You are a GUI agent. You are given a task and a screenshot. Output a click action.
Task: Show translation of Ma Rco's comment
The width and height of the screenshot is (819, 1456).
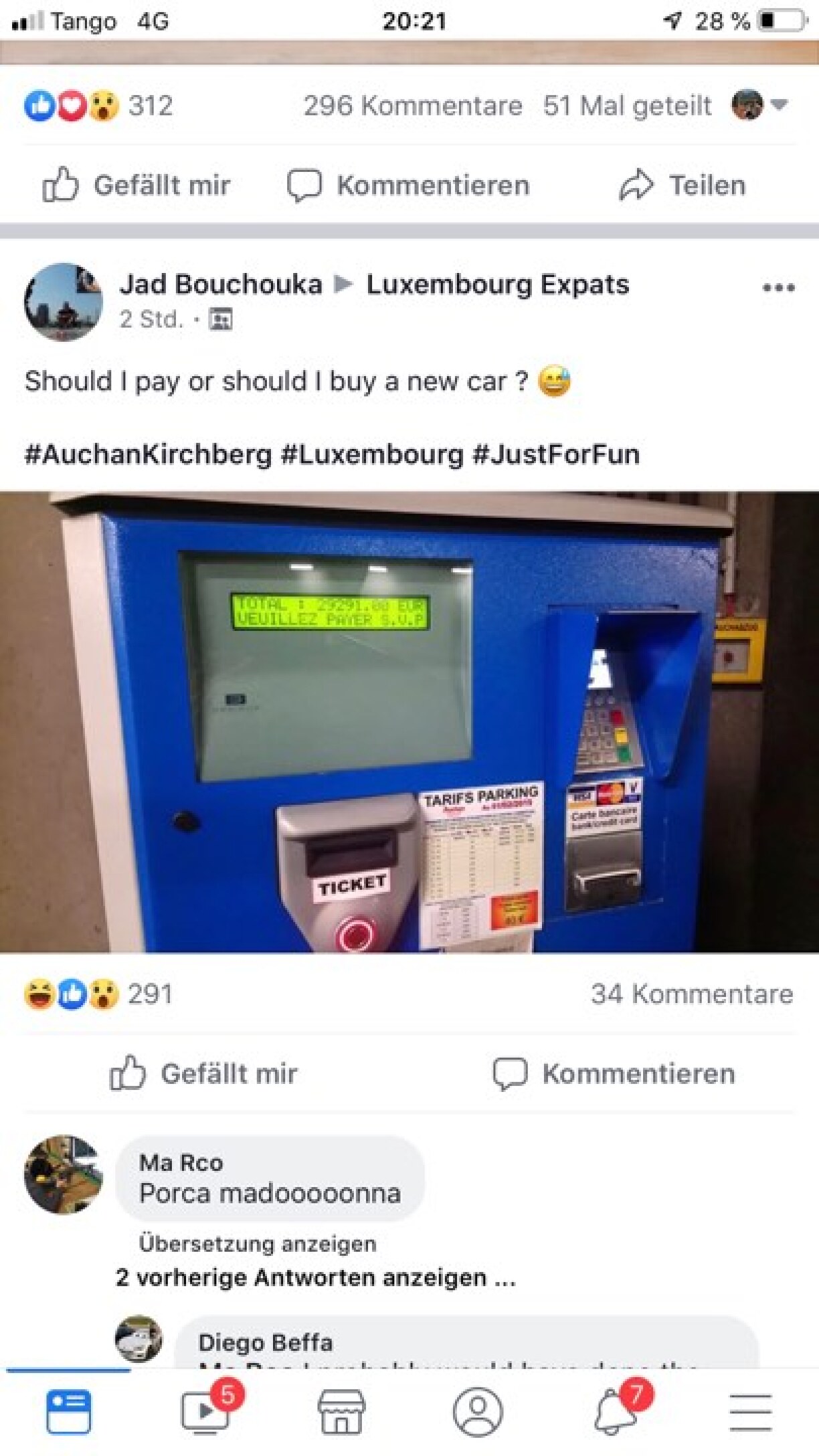click(x=258, y=1244)
